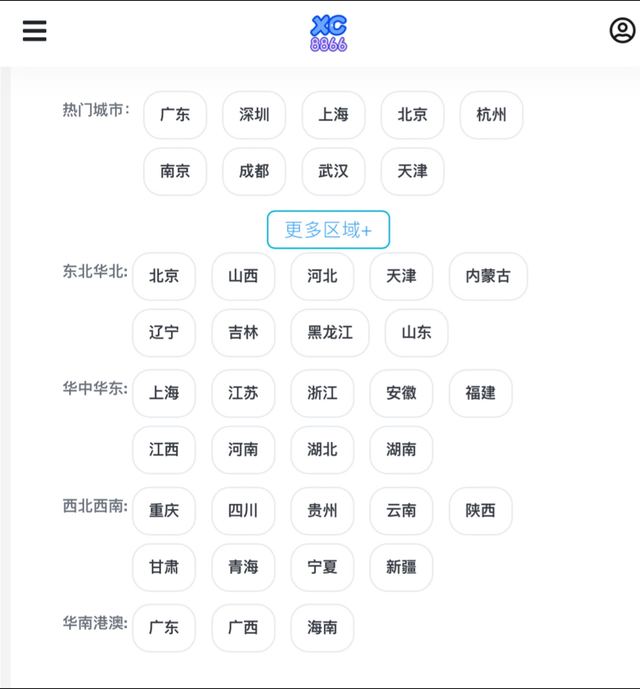Choose the 重庆 chip
Image resolution: width=640 pixels, height=689 pixels.
[164, 510]
